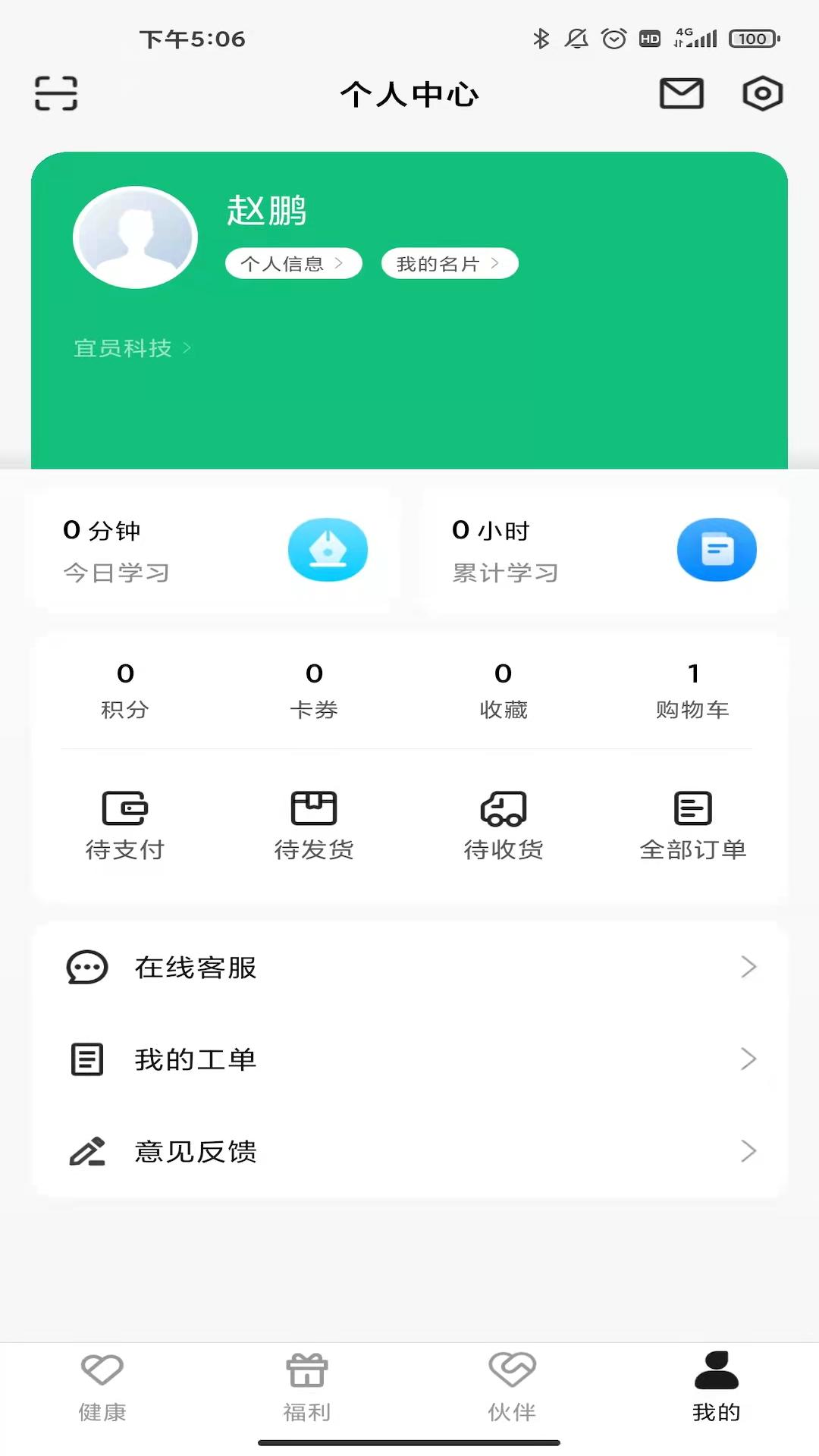Viewport: 819px width, 1456px height.
Task: Show 待收货 orders
Action: tap(504, 826)
